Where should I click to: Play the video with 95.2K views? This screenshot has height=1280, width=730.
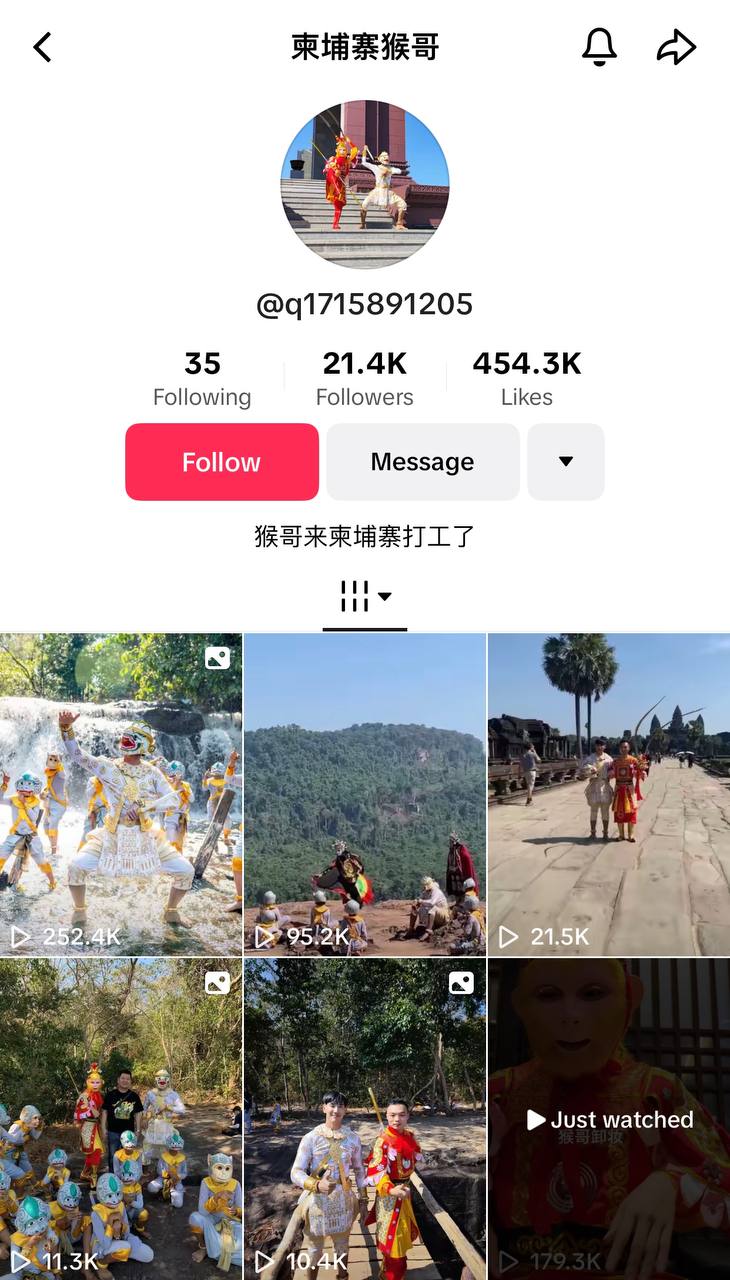point(365,794)
